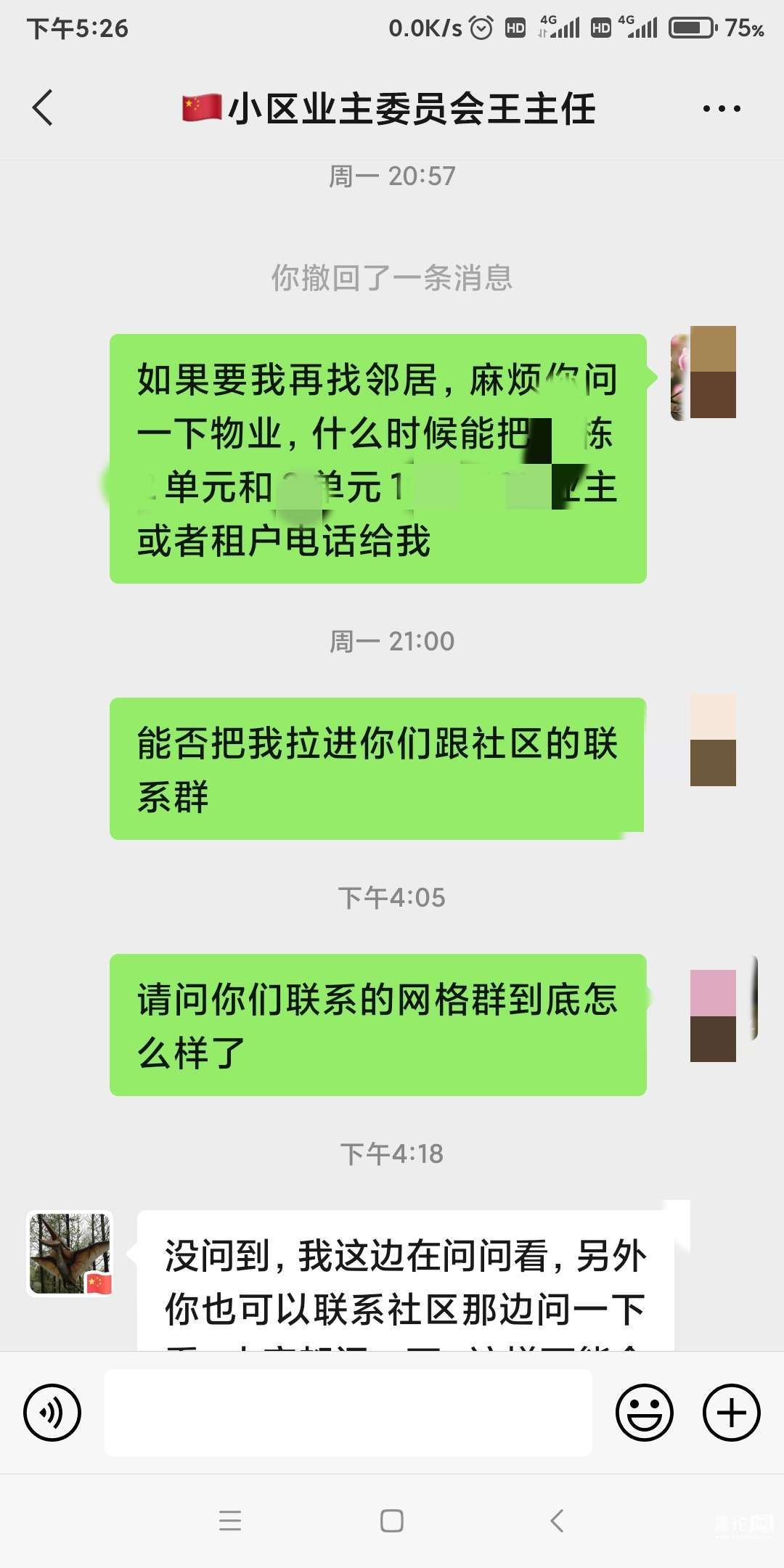Switch to voice message input

tap(52, 1412)
